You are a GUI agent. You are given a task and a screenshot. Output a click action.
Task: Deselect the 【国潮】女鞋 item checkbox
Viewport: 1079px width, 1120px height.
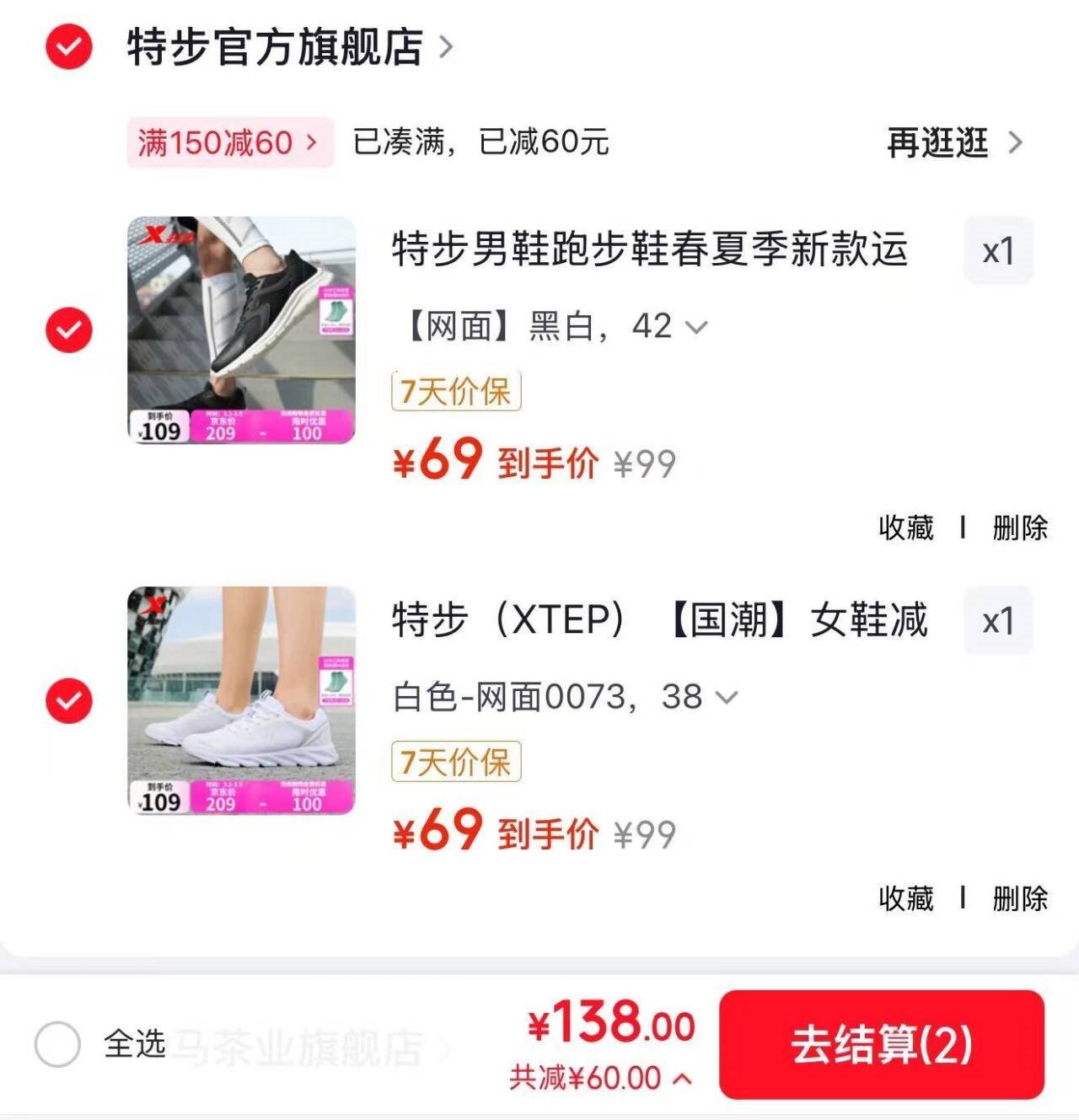pos(68,700)
